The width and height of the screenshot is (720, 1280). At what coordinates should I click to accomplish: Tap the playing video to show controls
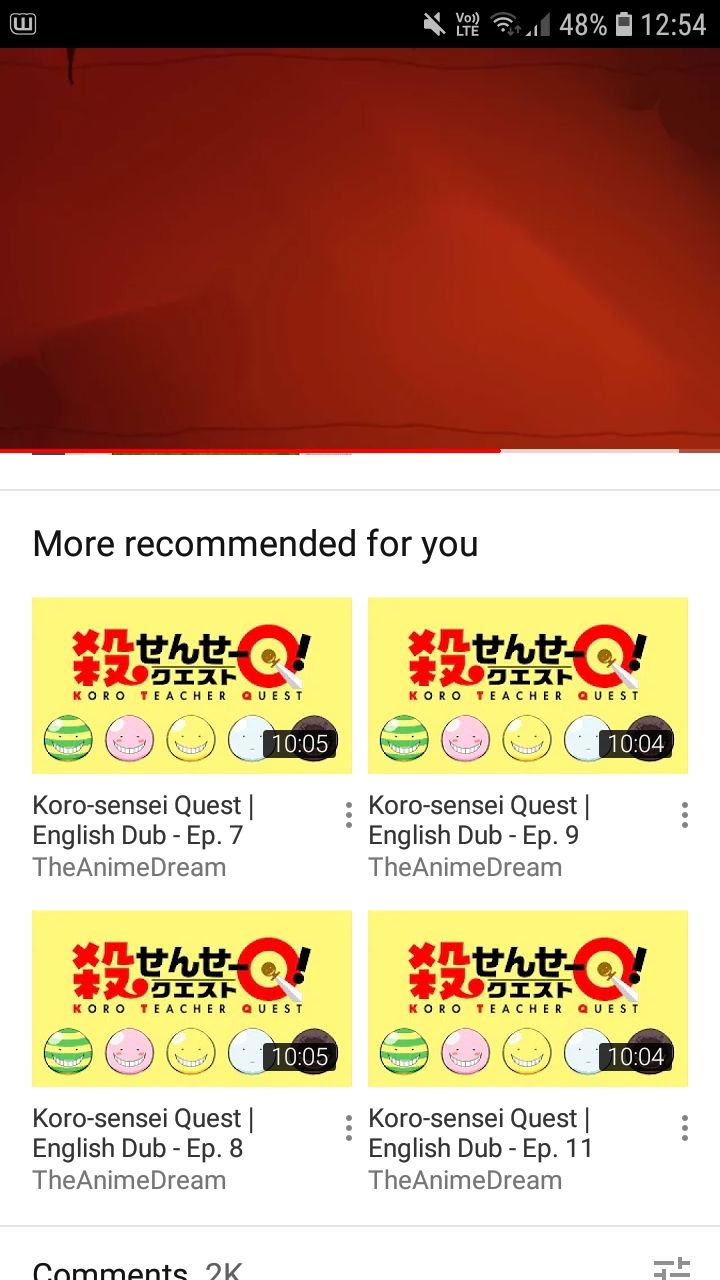click(360, 250)
